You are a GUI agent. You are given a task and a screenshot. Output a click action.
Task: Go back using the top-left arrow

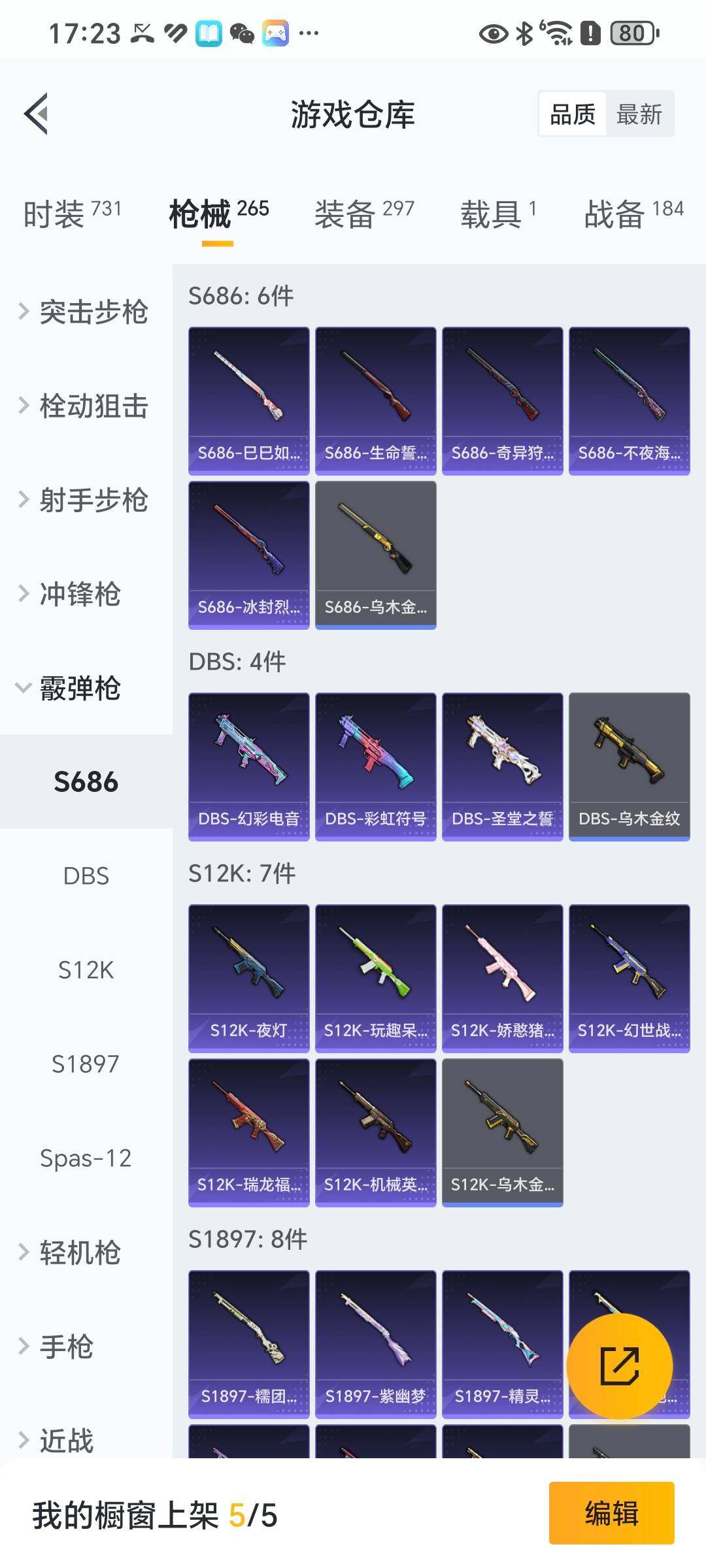tap(37, 114)
